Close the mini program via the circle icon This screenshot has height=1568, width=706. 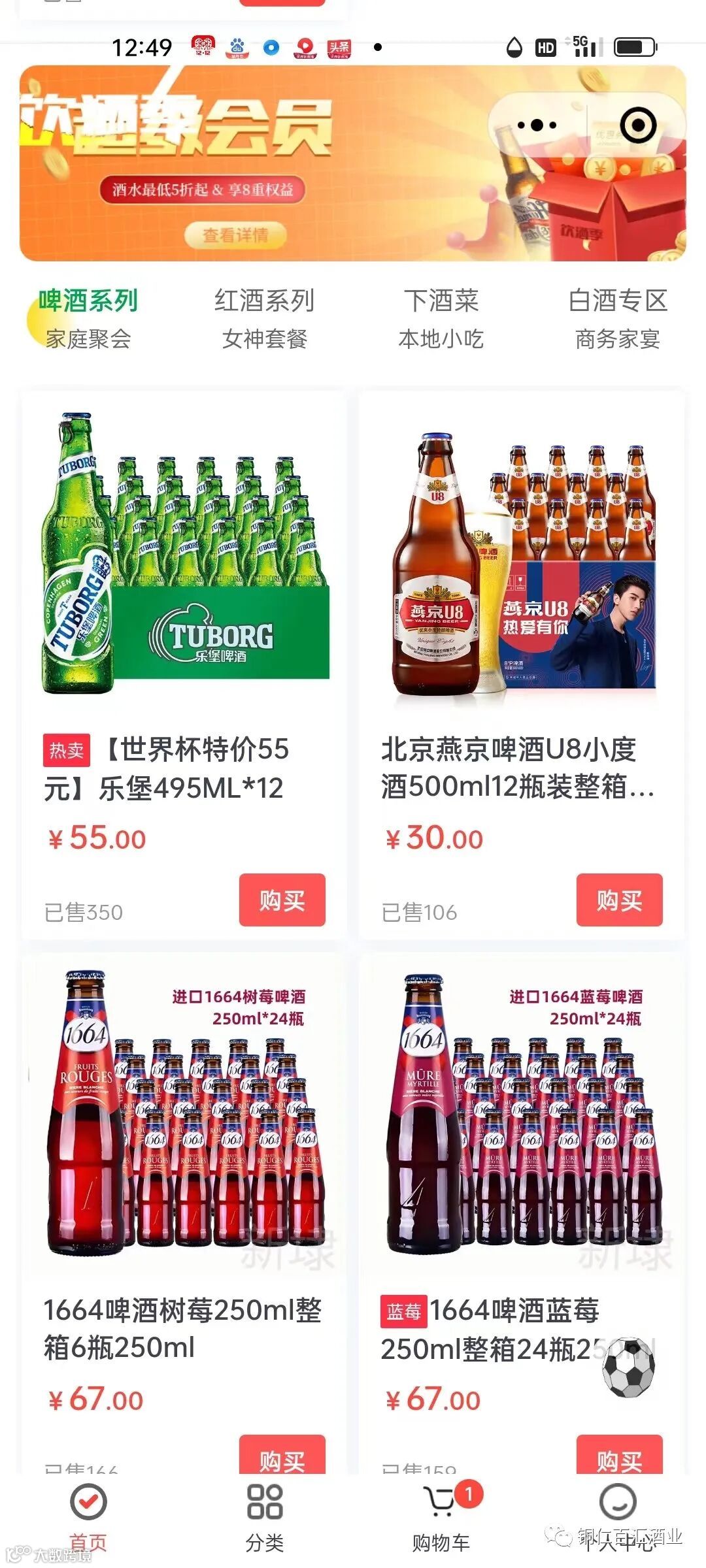pos(637,125)
